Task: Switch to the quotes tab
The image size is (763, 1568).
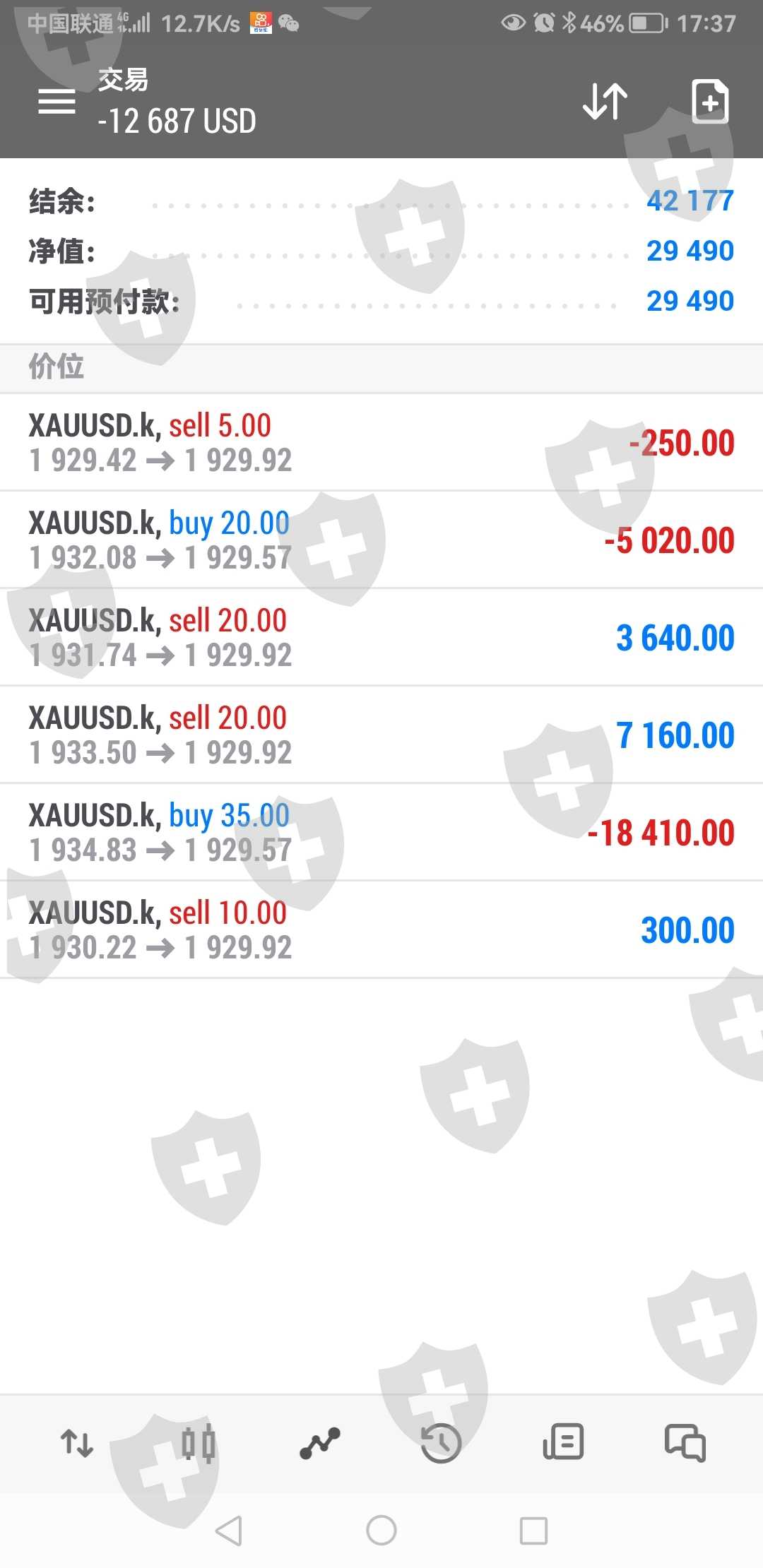Action: [77, 1443]
